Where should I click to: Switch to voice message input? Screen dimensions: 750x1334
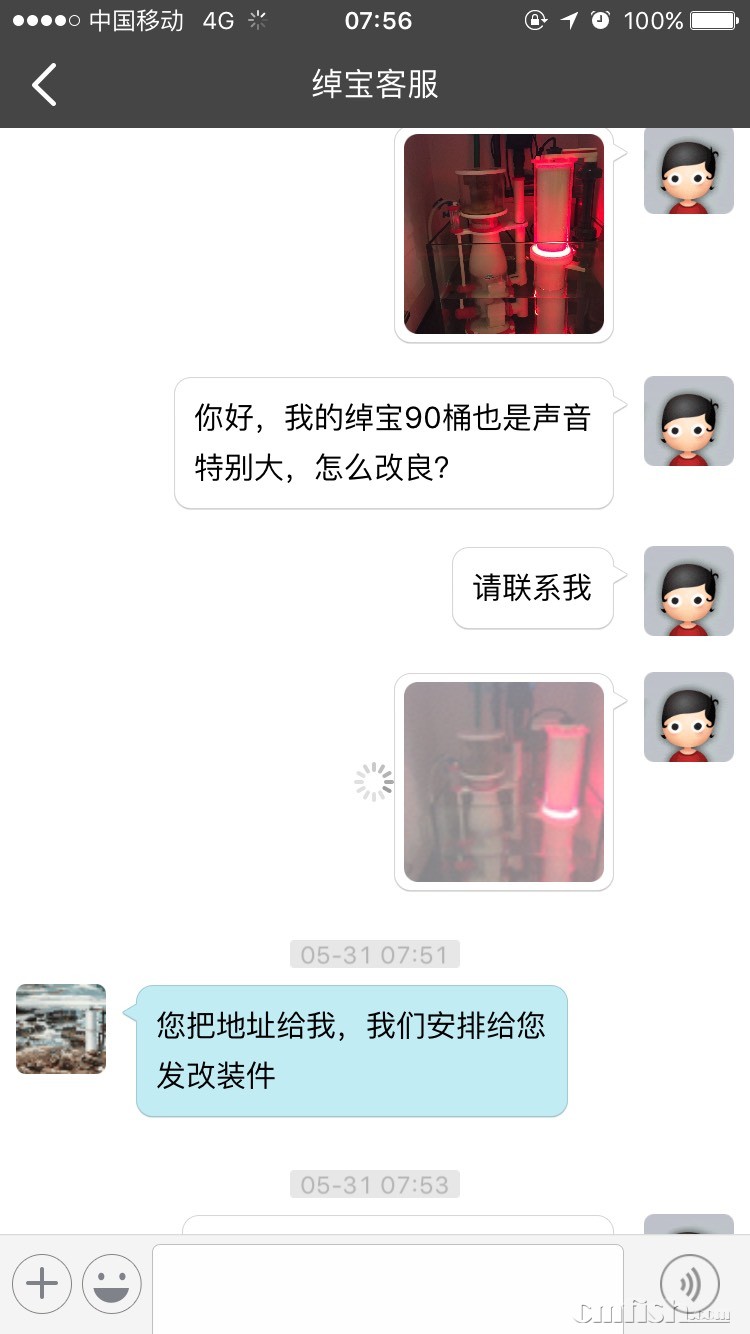[689, 1284]
